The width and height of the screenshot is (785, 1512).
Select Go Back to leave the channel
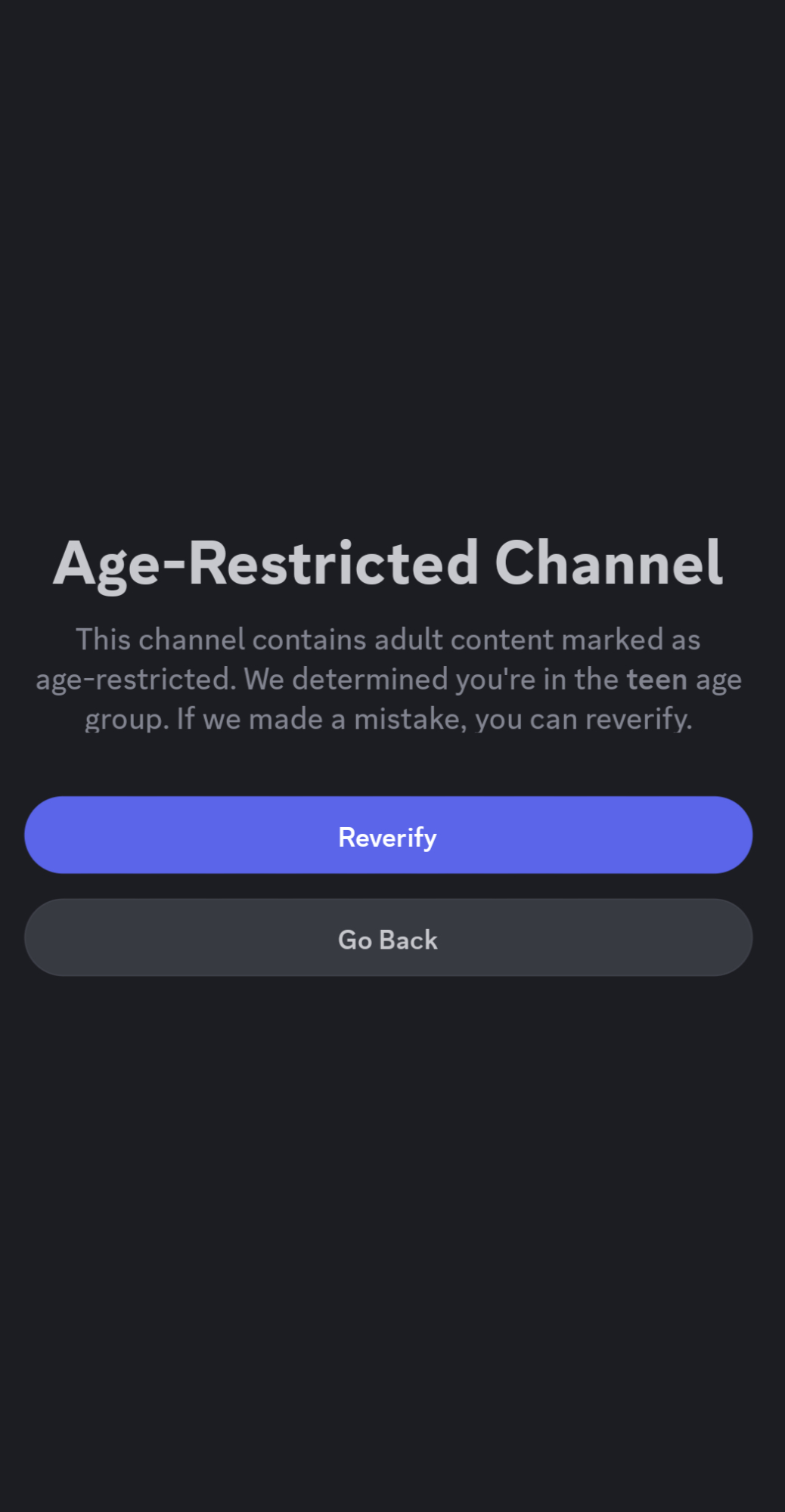tap(388, 937)
